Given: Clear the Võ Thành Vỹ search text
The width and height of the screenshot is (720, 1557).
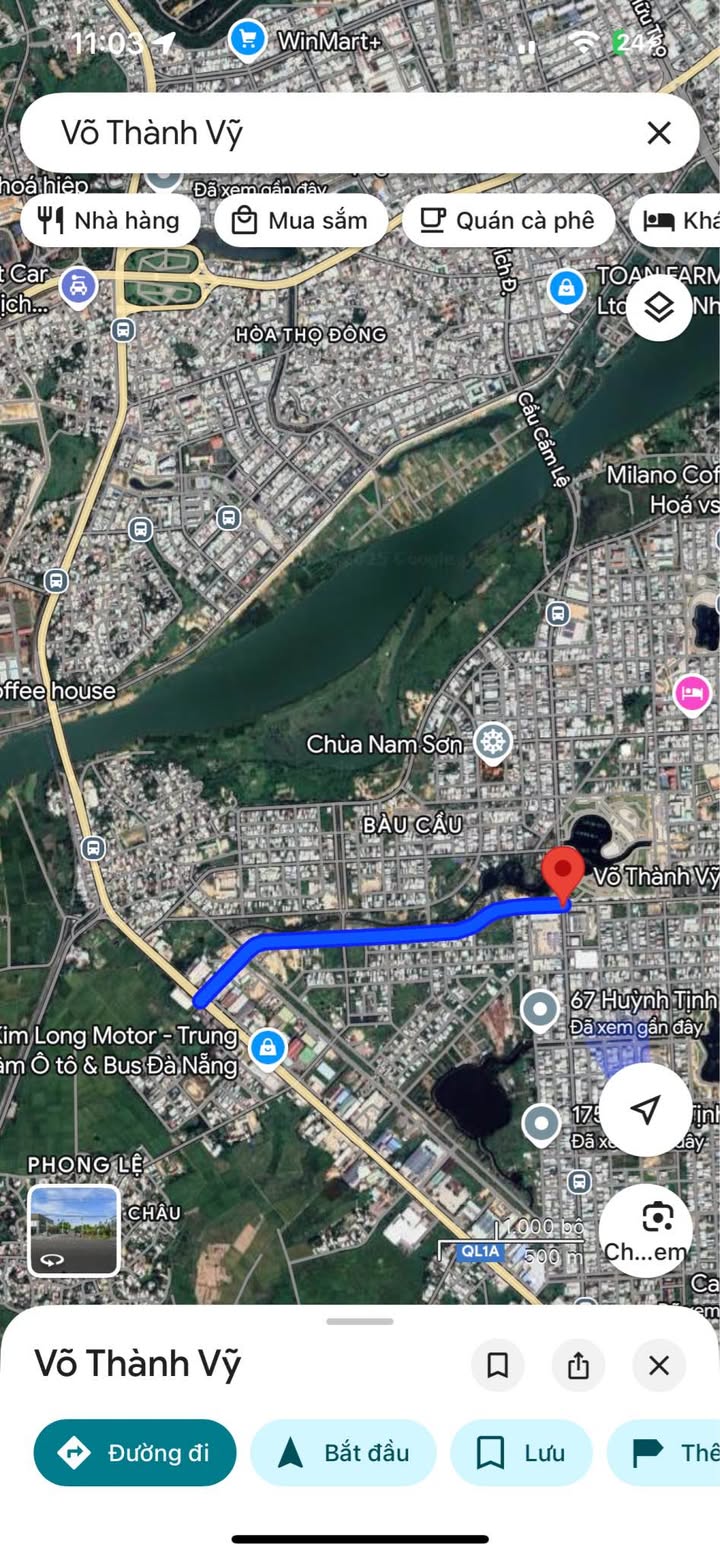Looking at the screenshot, I should pyautogui.click(x=658, y=133).
